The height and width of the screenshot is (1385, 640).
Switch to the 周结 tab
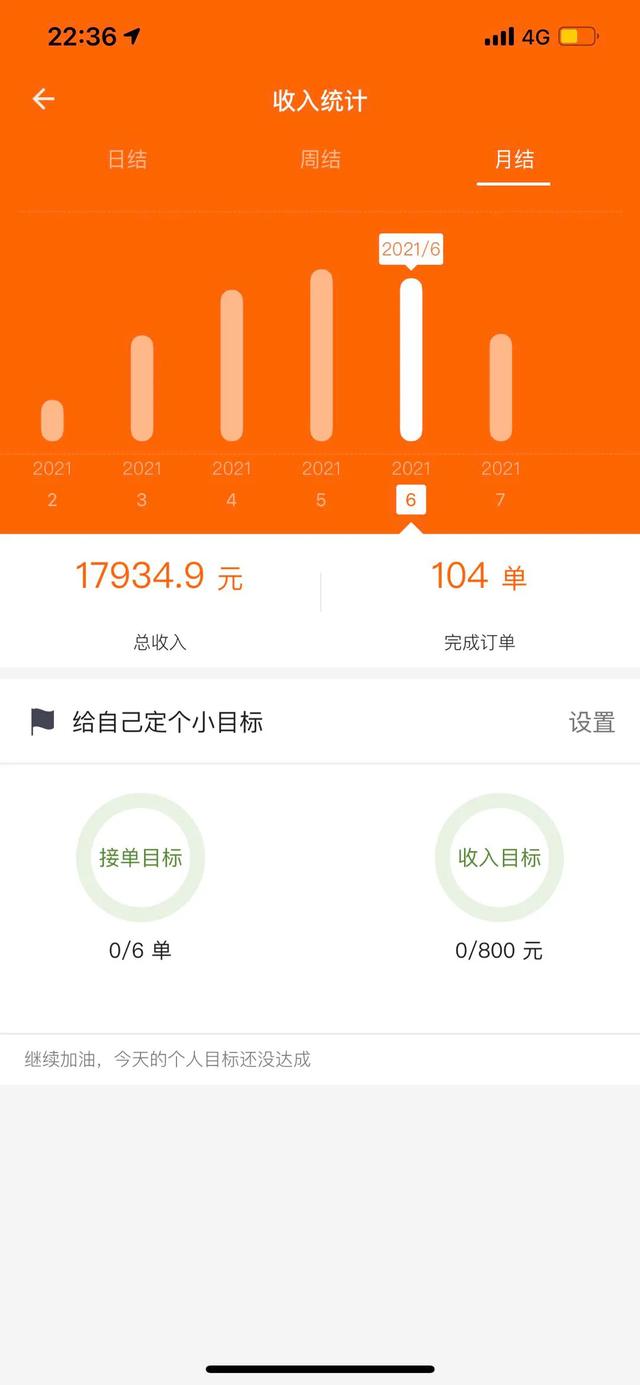[320, 159]
